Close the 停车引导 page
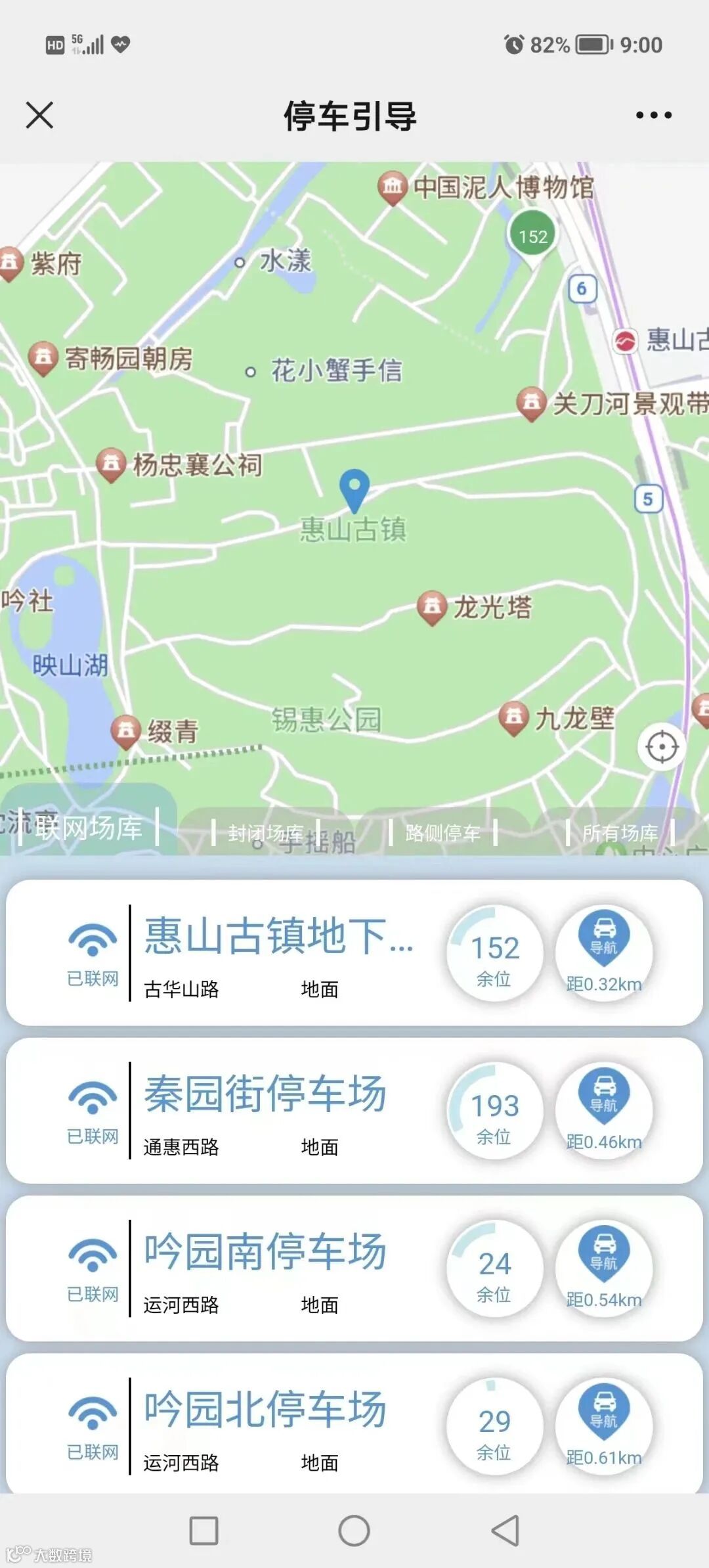This screenshot has width=709, height=1568. 39,116
